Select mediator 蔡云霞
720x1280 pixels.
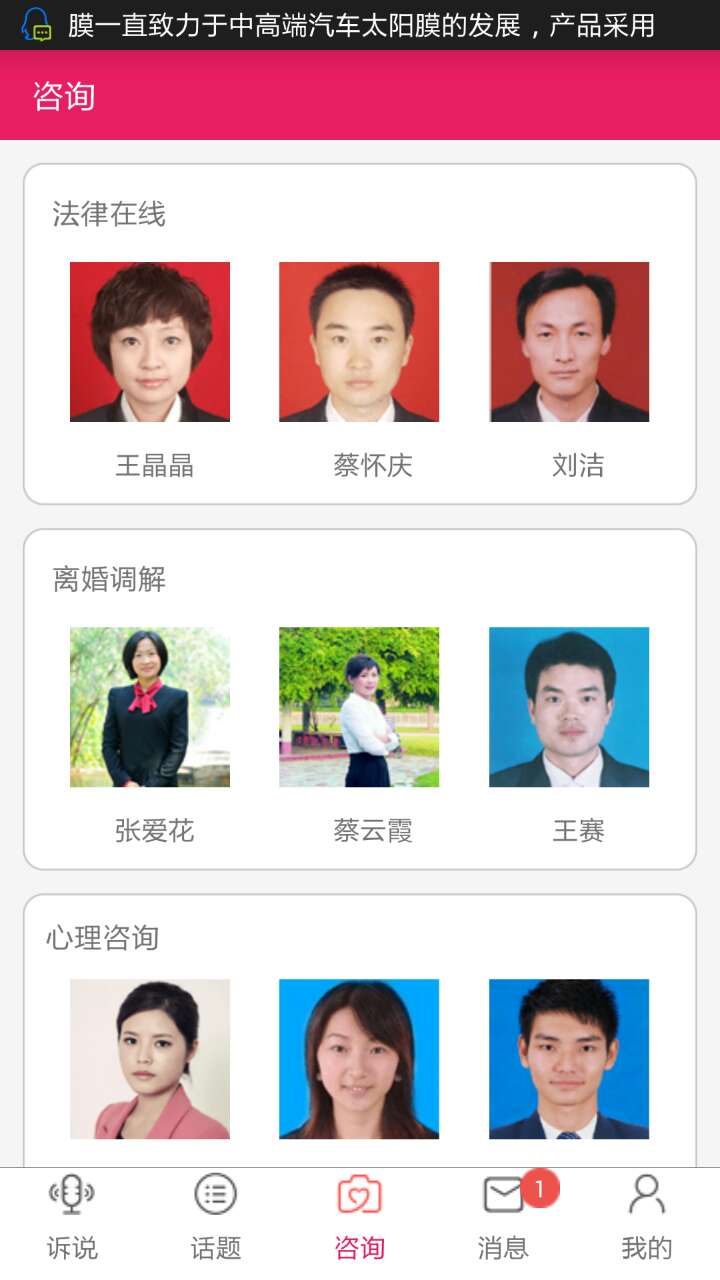[359, 707]
